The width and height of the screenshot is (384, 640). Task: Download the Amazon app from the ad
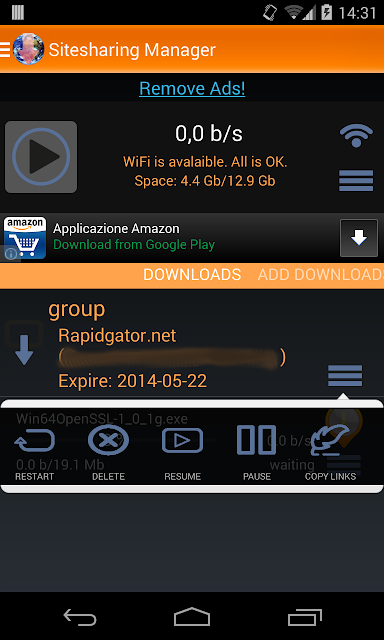pos(359,238)
